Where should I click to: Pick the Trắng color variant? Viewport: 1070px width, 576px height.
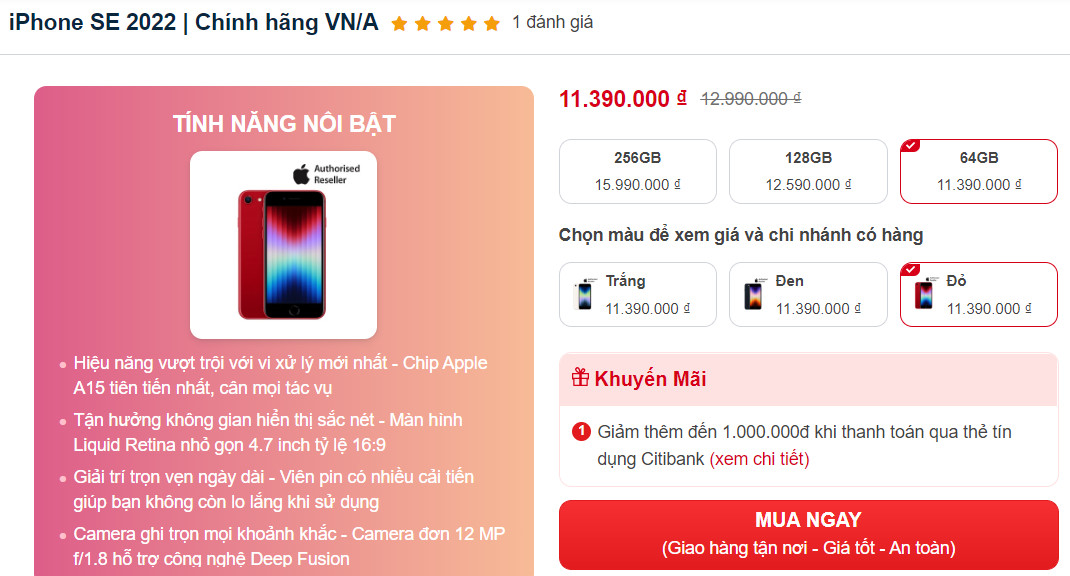pos(637,294)
